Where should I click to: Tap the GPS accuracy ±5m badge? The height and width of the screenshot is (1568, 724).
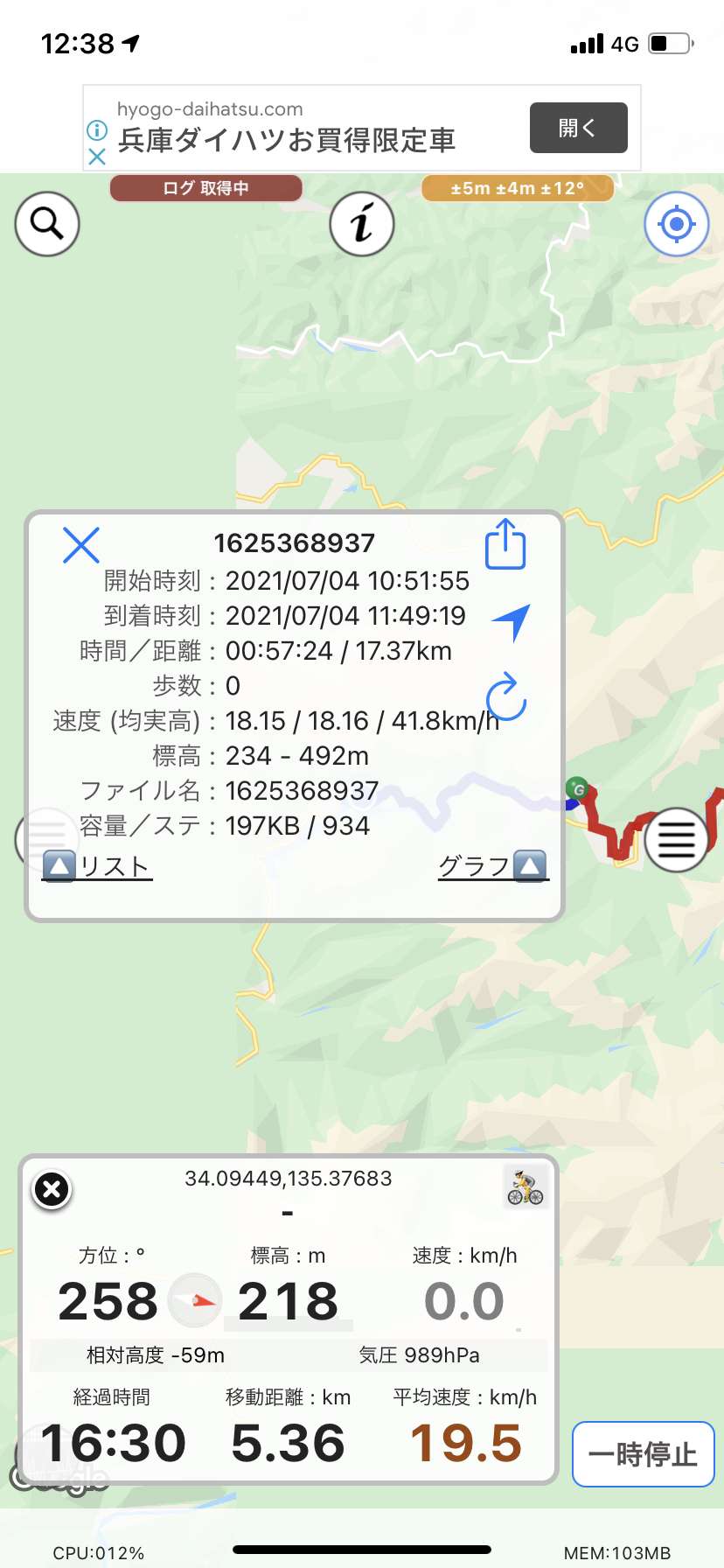point(518,188)
